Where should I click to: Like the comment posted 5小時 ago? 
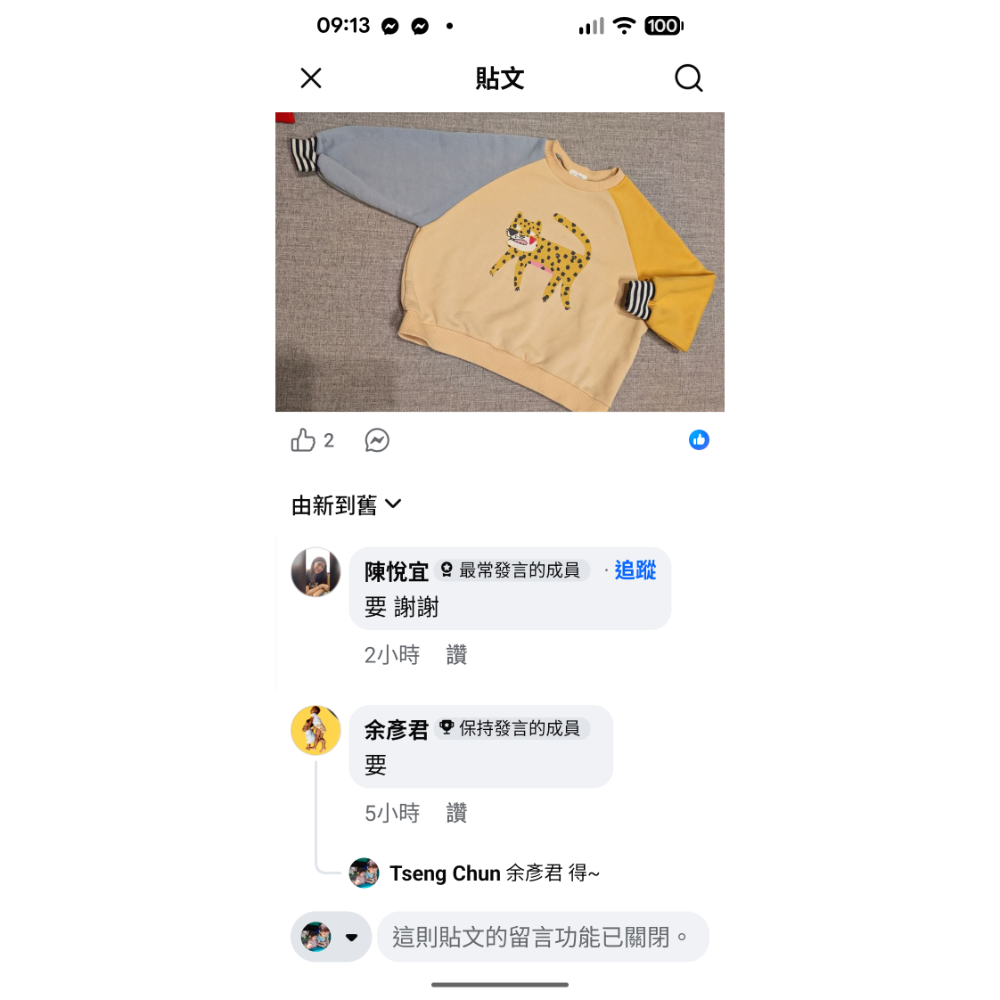click(456, 813)
